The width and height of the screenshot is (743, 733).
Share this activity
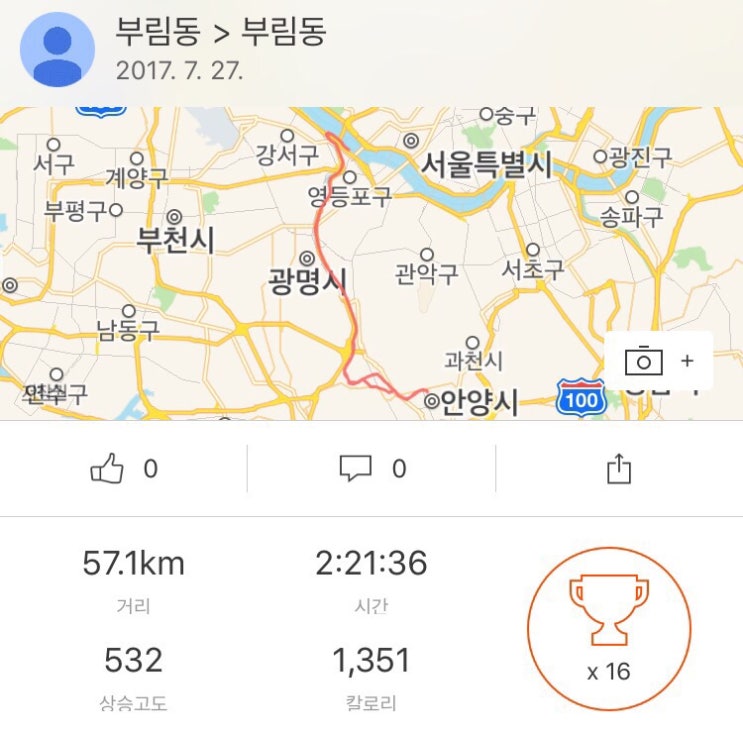coord(619,468)
